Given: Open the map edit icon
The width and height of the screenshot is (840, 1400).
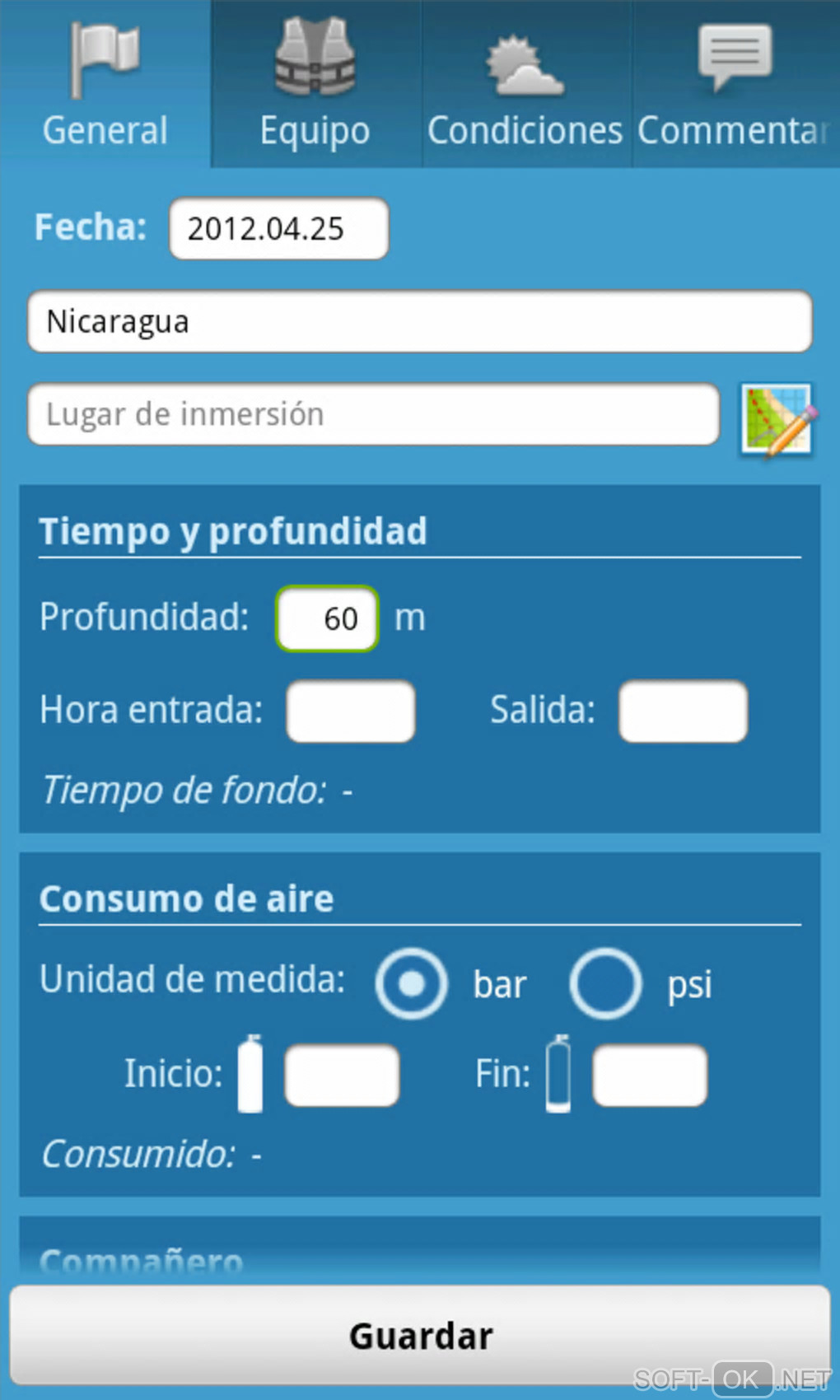Looking at the screenshot, I should click(x=778, y=418).
